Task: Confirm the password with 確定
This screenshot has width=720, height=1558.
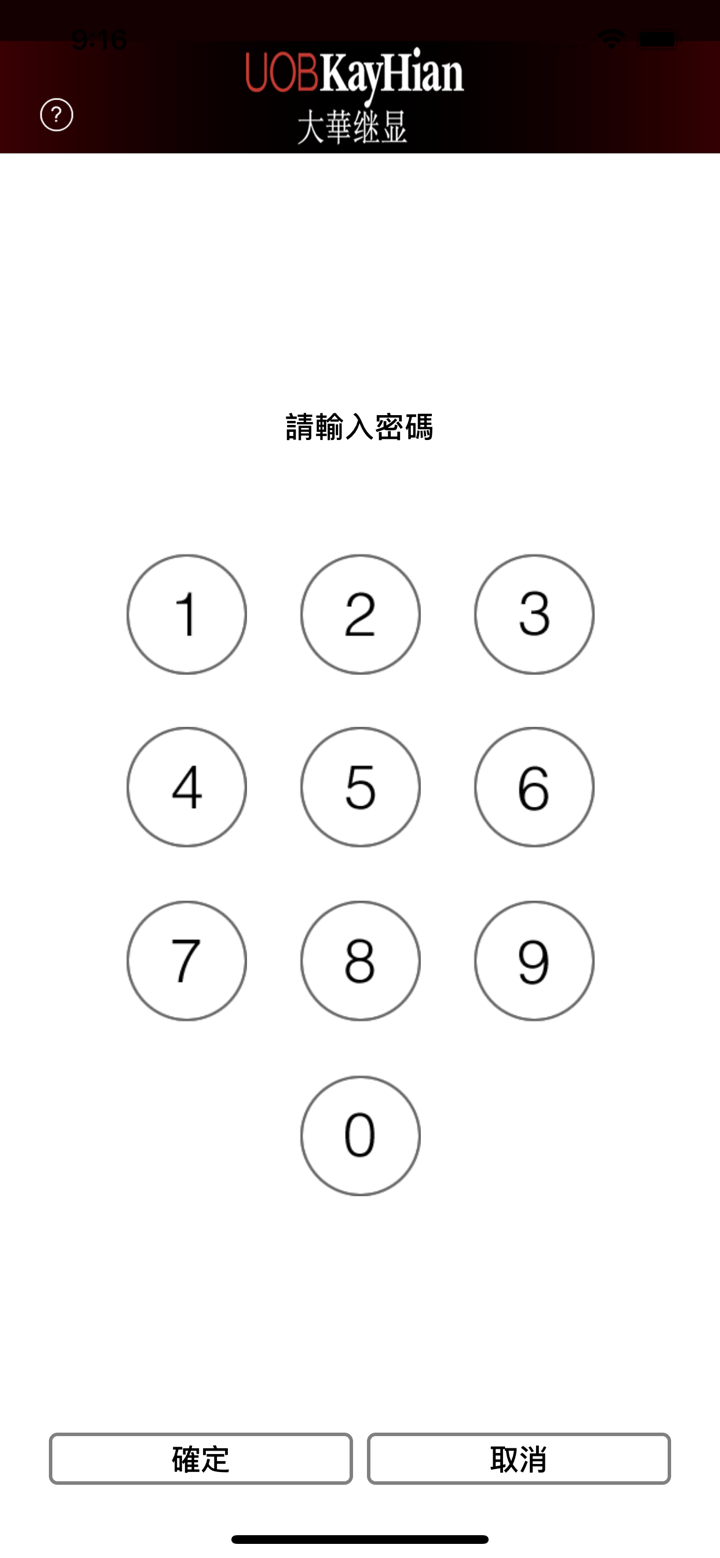Action: coord(201,1459)
